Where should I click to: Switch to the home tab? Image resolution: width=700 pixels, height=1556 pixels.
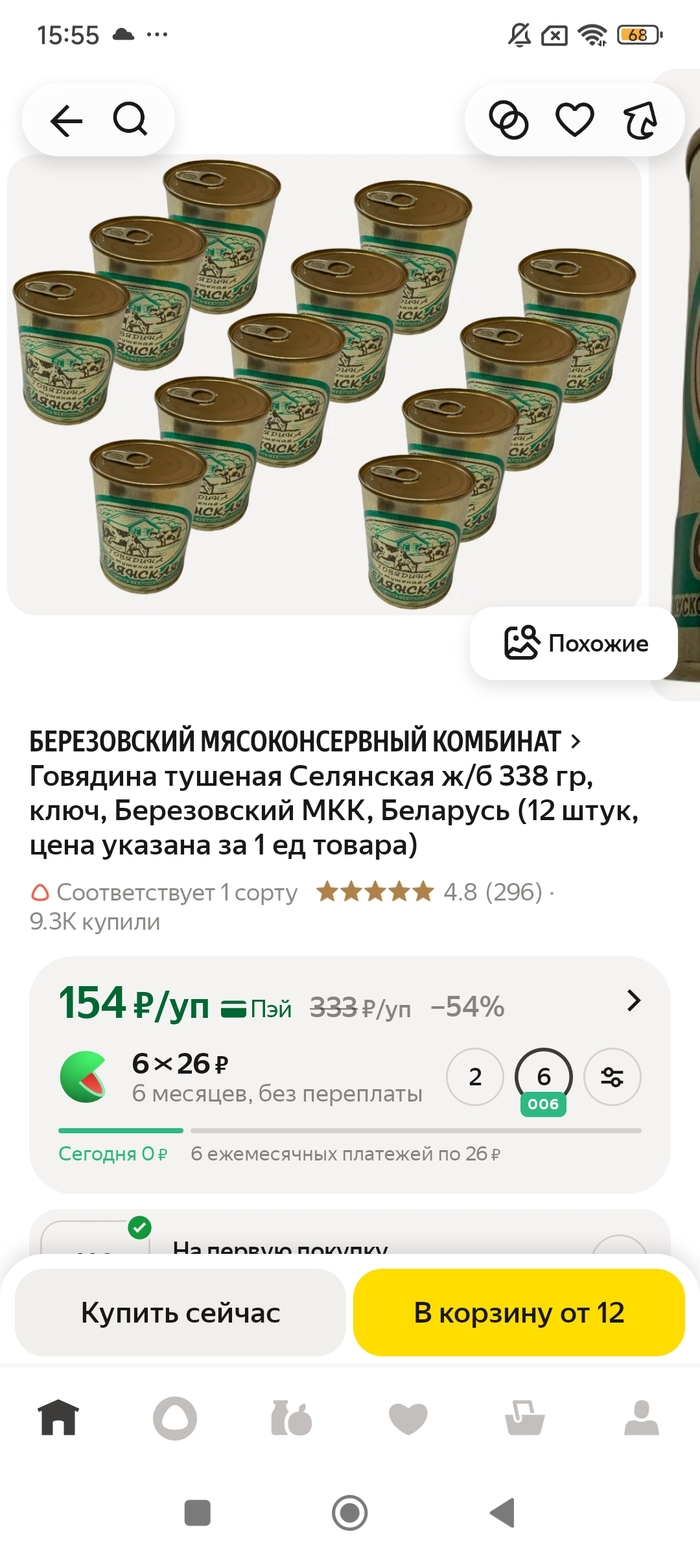pos(58,1418)
